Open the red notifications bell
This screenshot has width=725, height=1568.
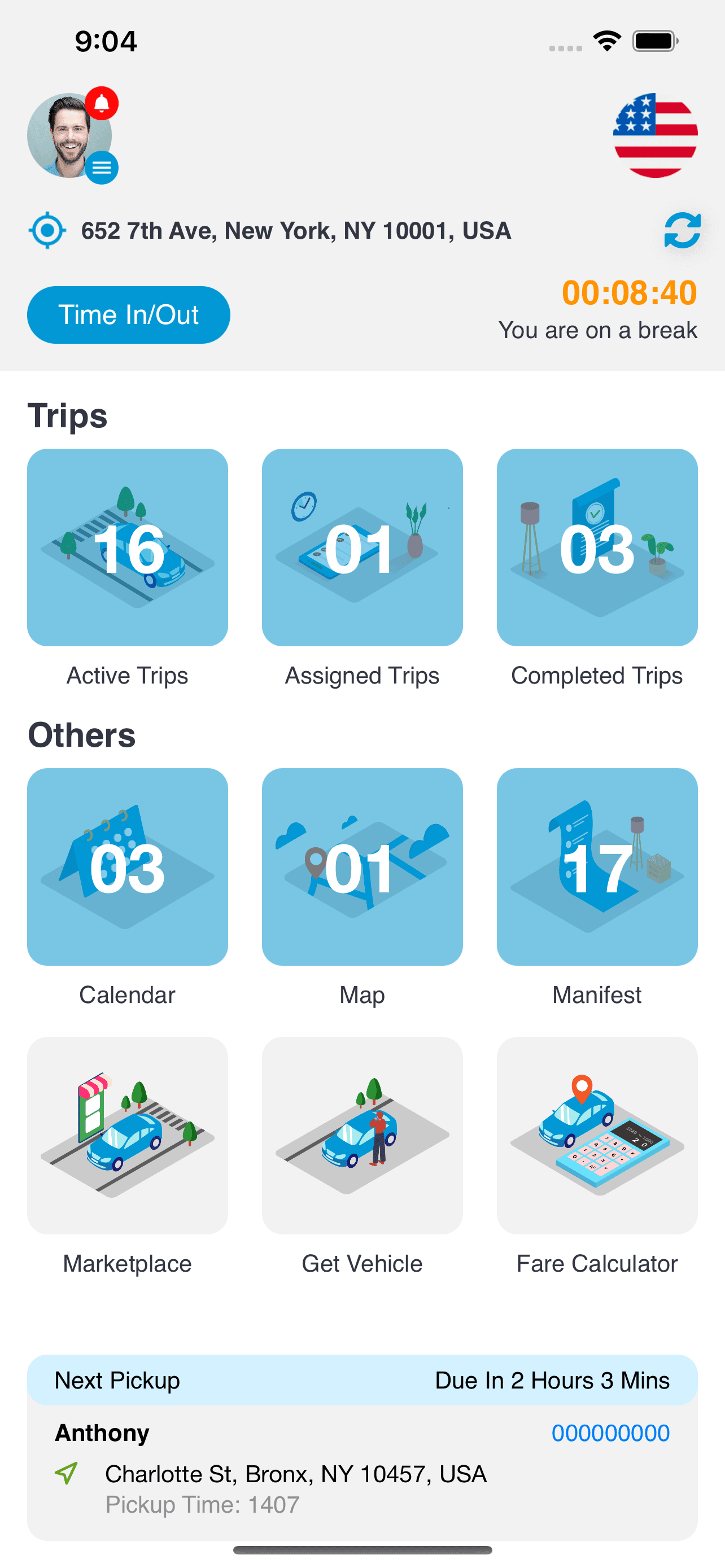102,103
